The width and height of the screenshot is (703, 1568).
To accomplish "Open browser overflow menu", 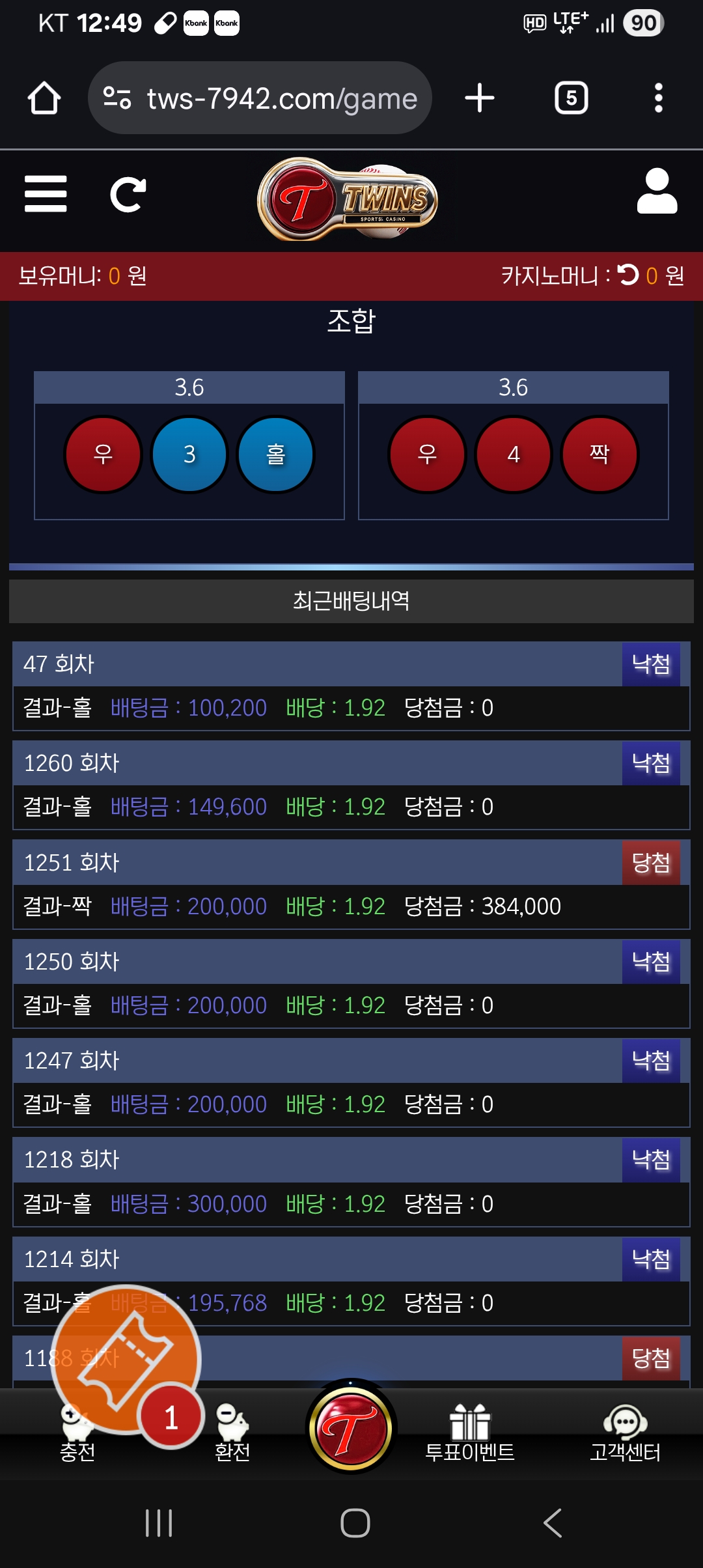I will pos(658,98).
